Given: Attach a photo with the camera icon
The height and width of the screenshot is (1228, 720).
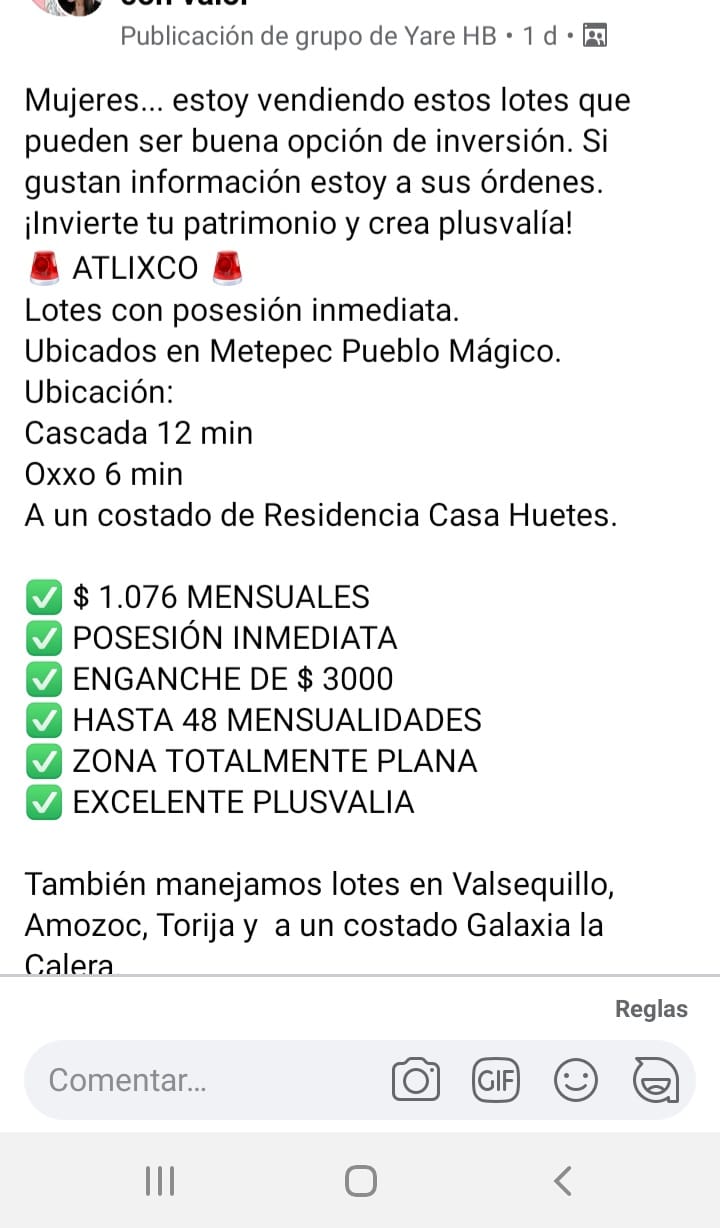Looking at the screenshot, I should point(416,1080).
